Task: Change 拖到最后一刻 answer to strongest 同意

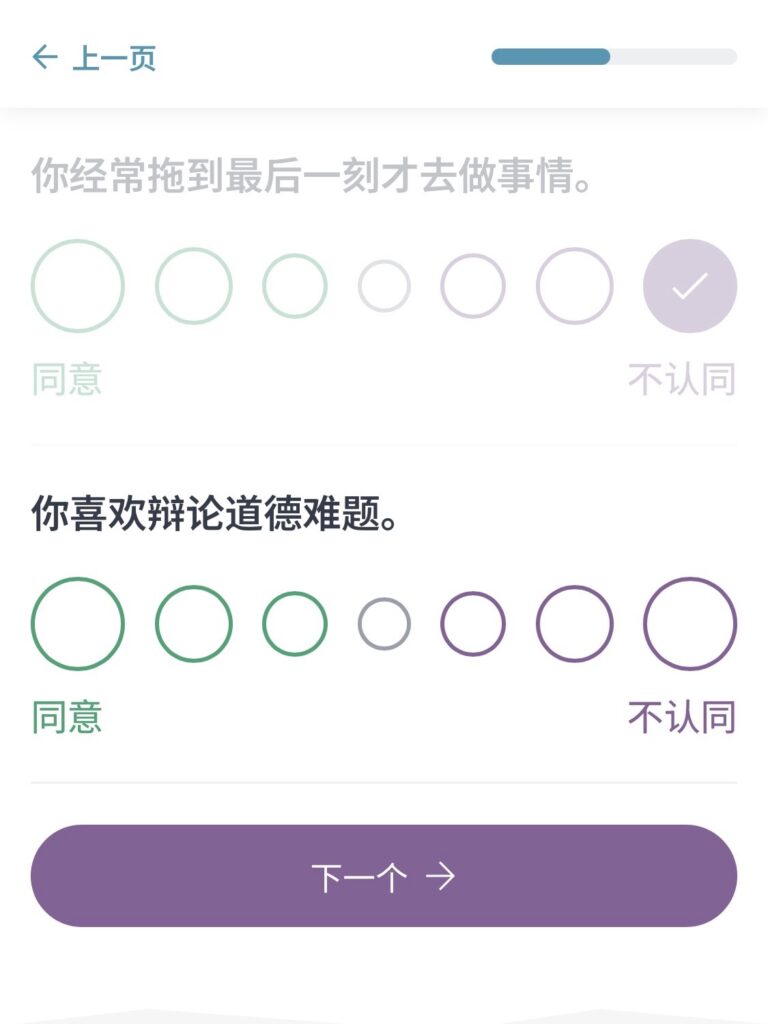Action: tap(78, 286)
